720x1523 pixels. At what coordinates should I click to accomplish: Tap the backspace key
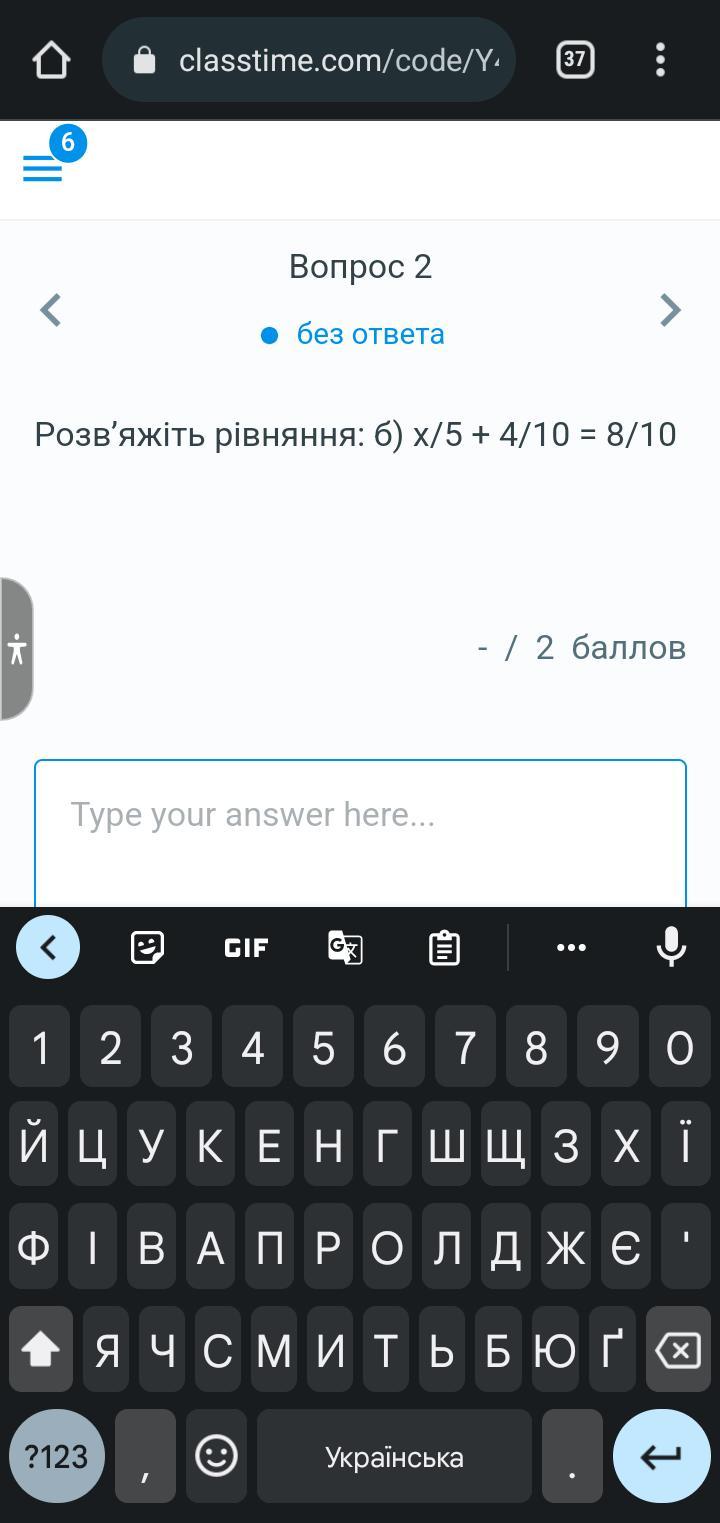(678, 1351)
